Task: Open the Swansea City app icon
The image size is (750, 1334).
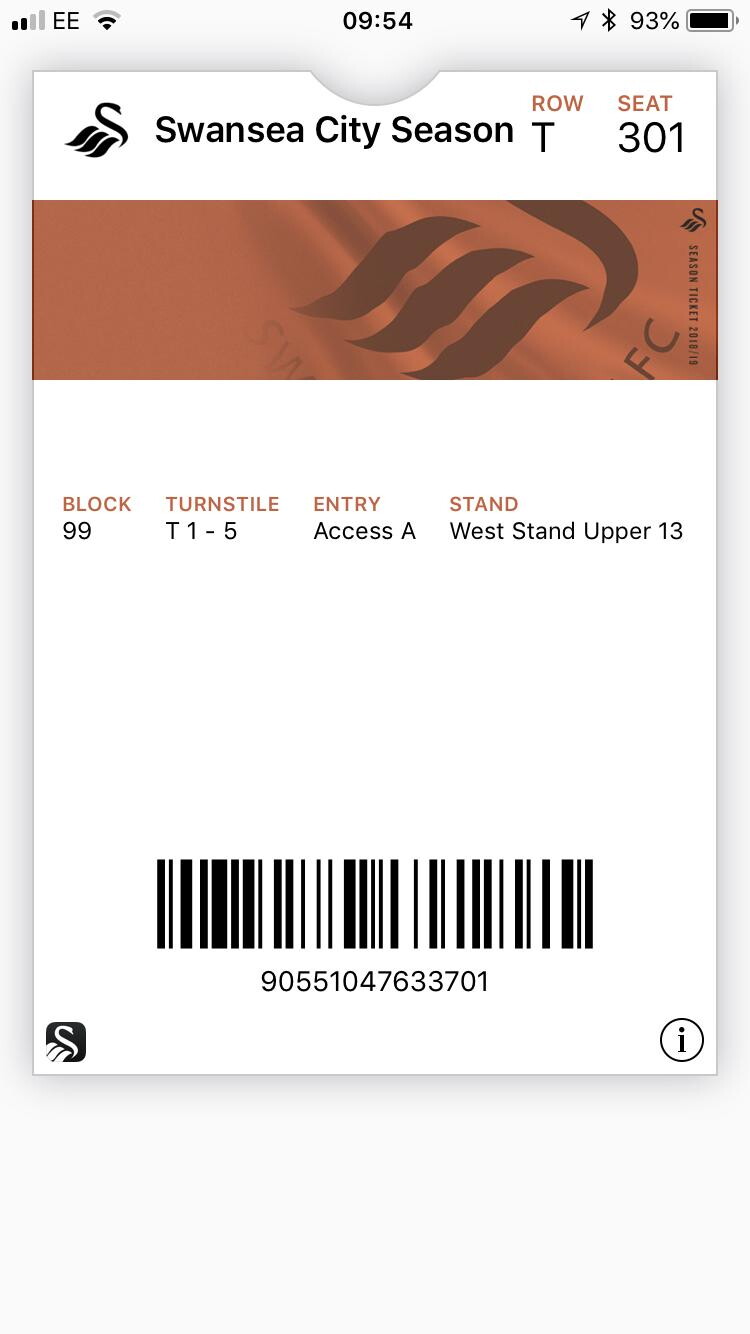Action: [66, 1042]
